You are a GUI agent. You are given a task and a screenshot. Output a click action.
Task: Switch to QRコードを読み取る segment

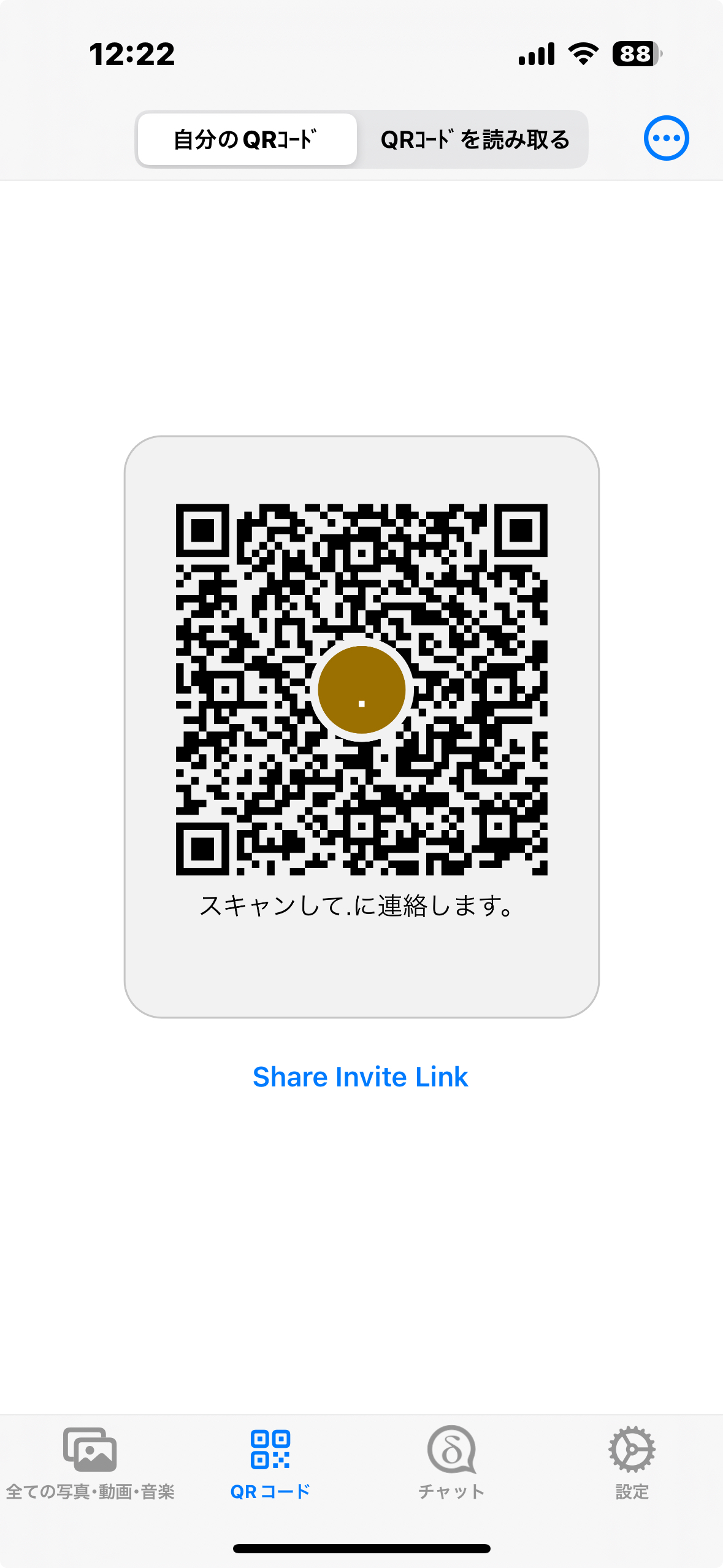[x=475, y=140]
